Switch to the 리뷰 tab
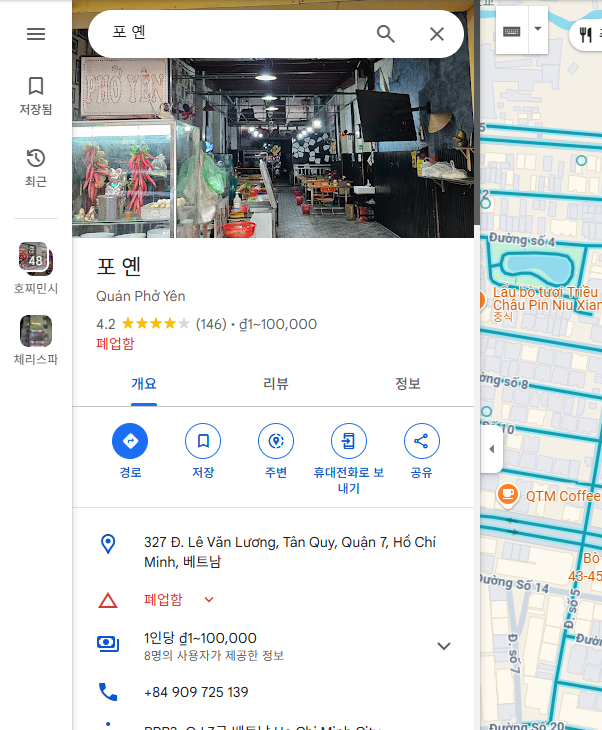Screen dimensions: 602x730 click(275, 384)
